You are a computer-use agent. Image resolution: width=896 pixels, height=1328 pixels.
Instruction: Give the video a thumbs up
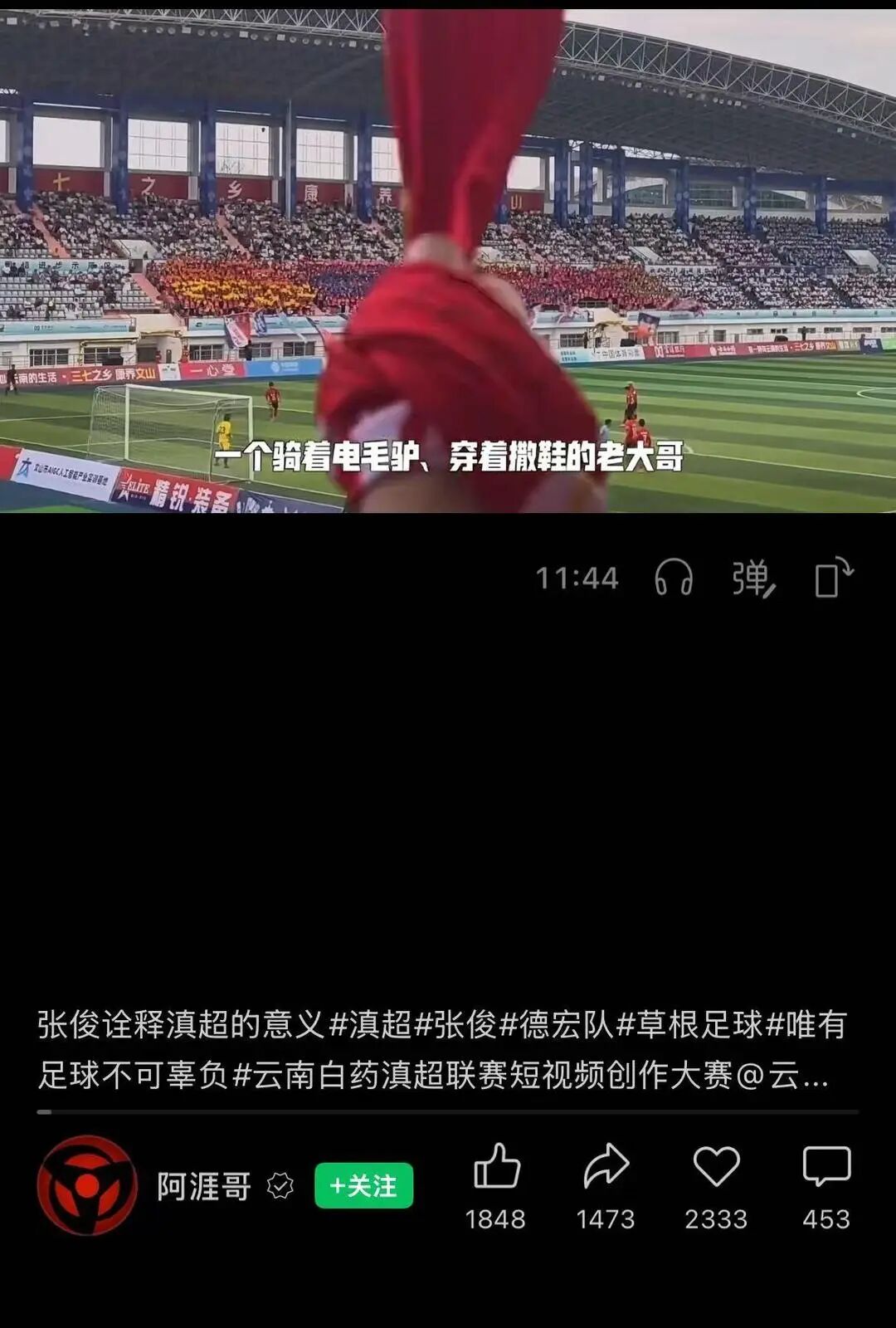tap(496, 1167)
